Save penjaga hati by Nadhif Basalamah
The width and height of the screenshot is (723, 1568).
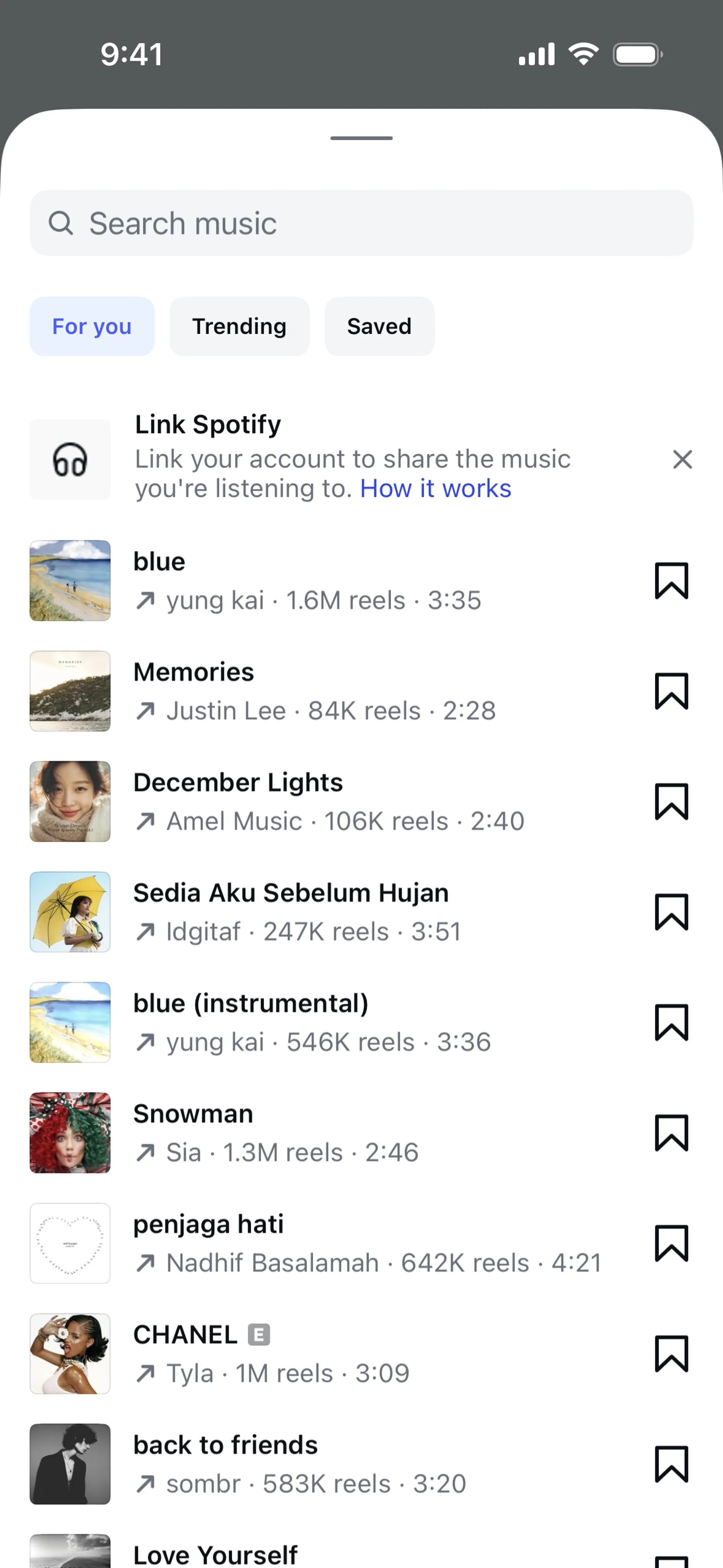[671, 1243]
